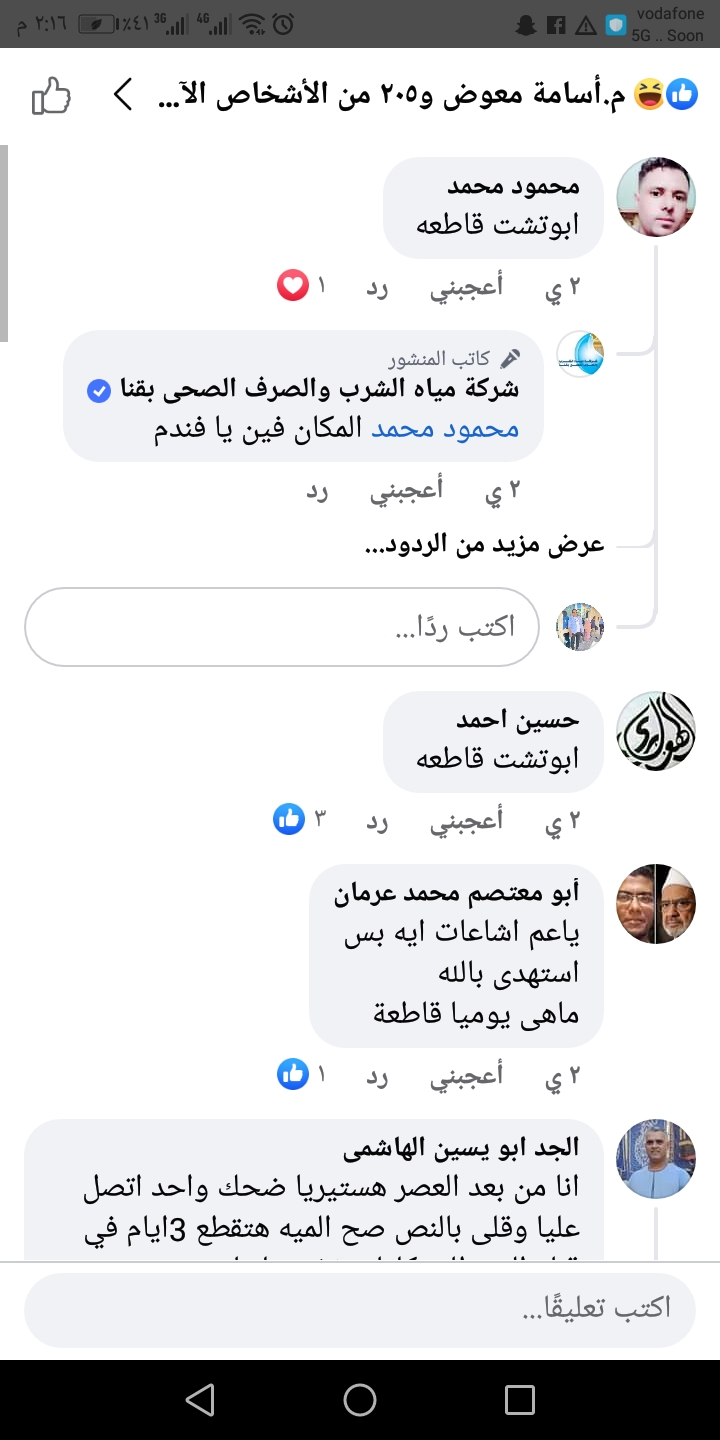The width and height of the screenshot is (720, 1440).
Task: Open list of people who reacted
Action: tap(420, 97)
